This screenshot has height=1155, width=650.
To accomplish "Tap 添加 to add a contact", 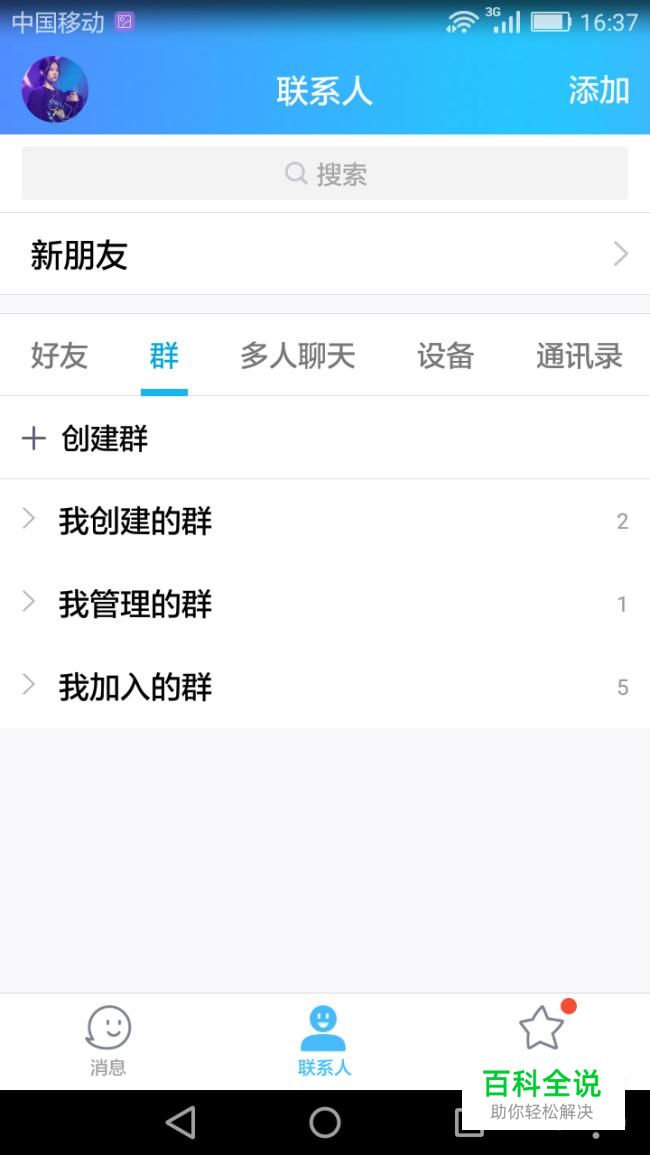I will [598, 90].
